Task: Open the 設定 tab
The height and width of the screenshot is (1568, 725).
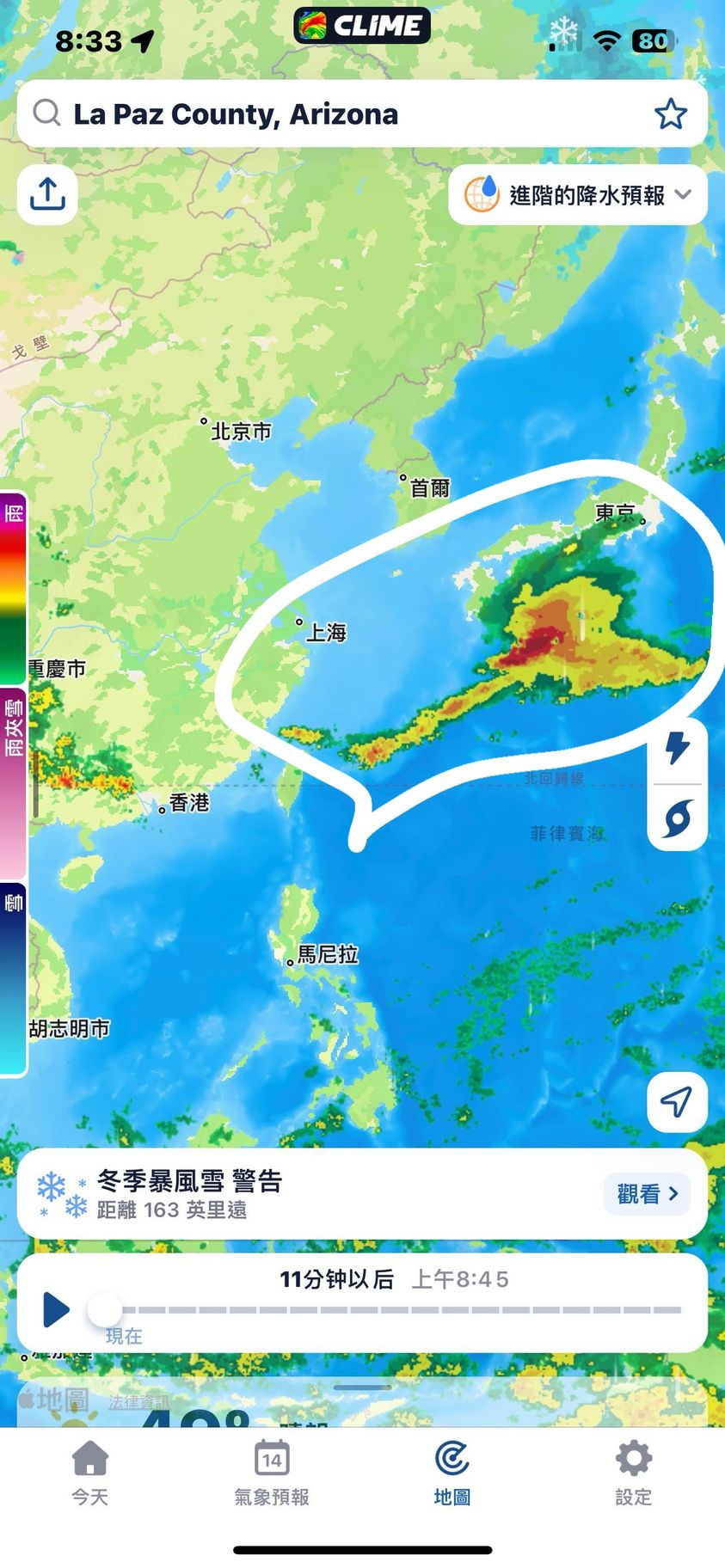Action: (633, 1473)
